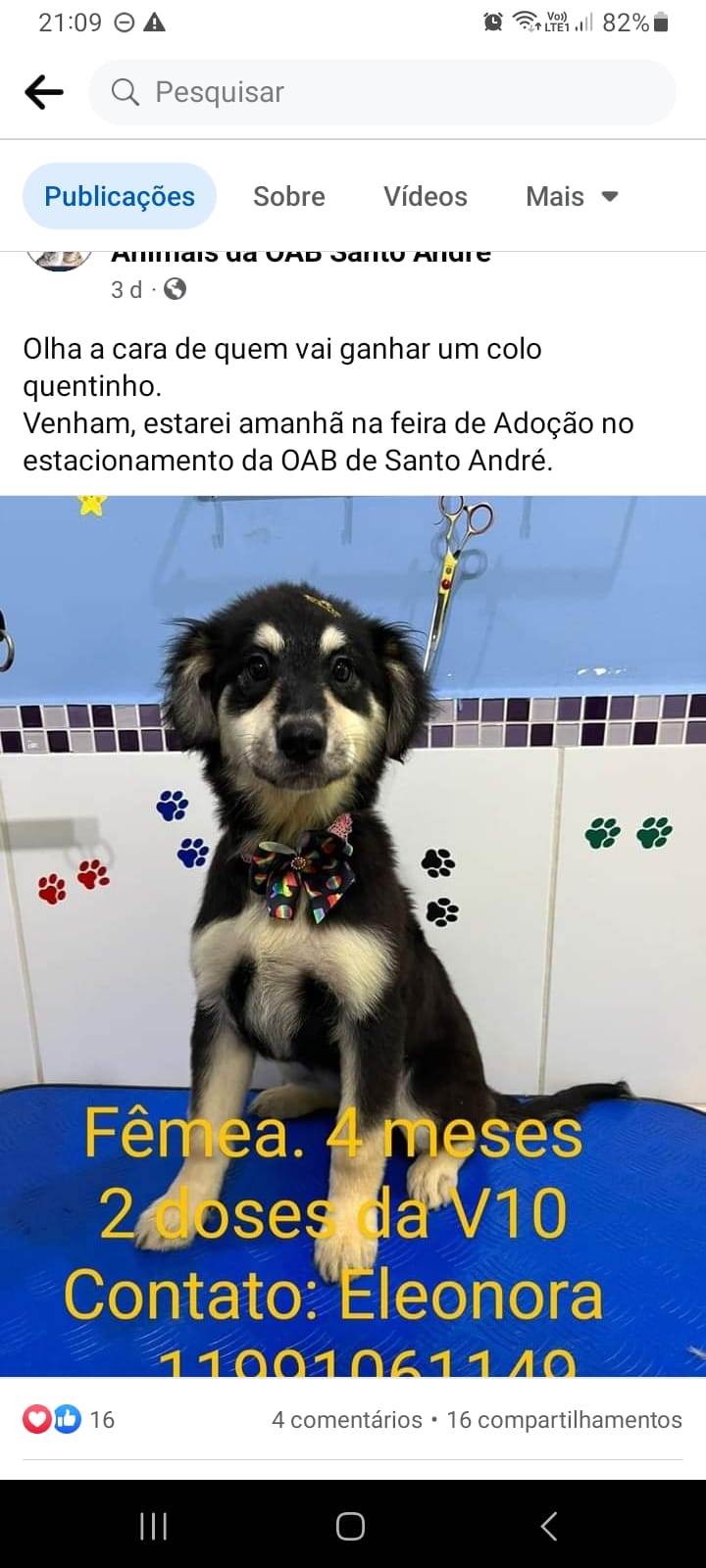Tap the Pesquisar search field

[x=382, y=92]
